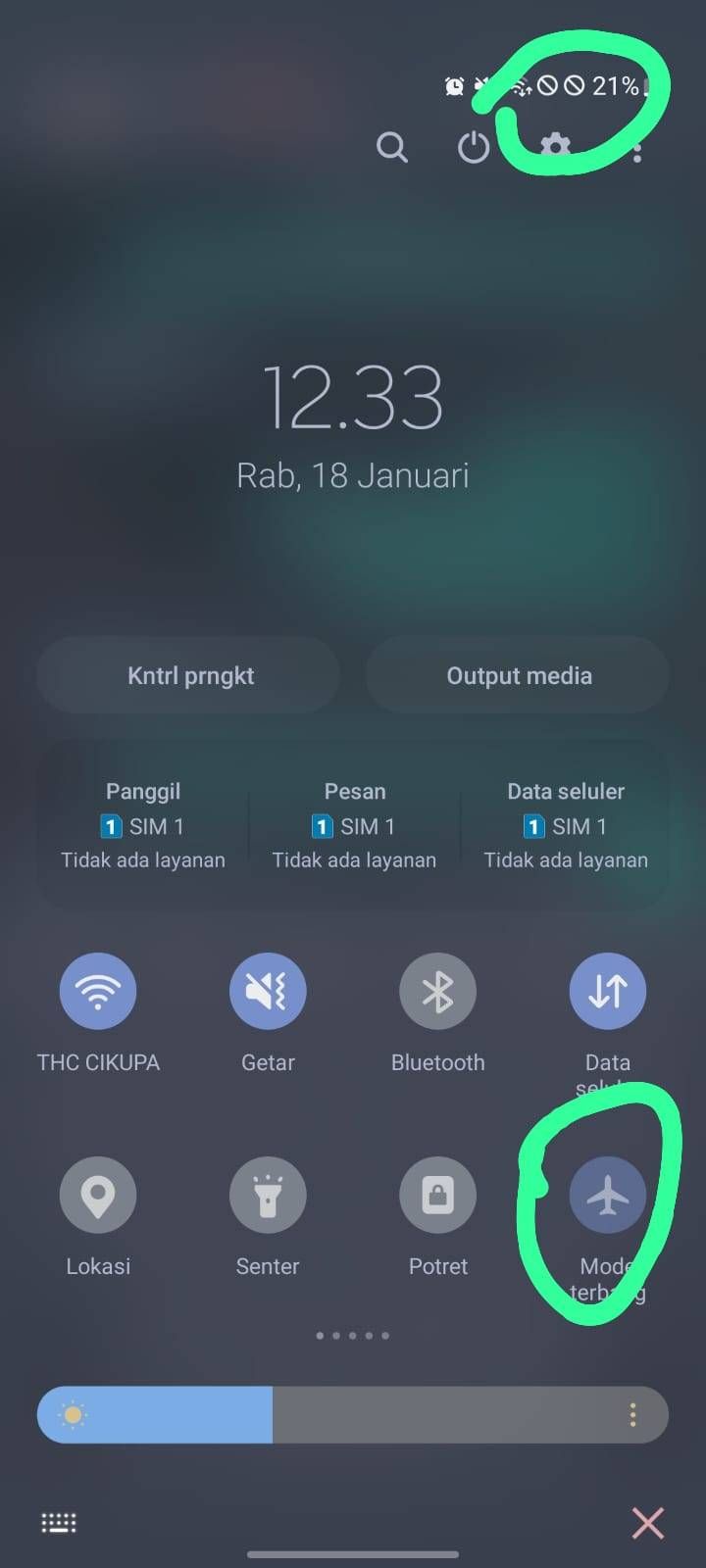
Task: Open the Kntrl prngkt device controls
Action: pos(188,674)
